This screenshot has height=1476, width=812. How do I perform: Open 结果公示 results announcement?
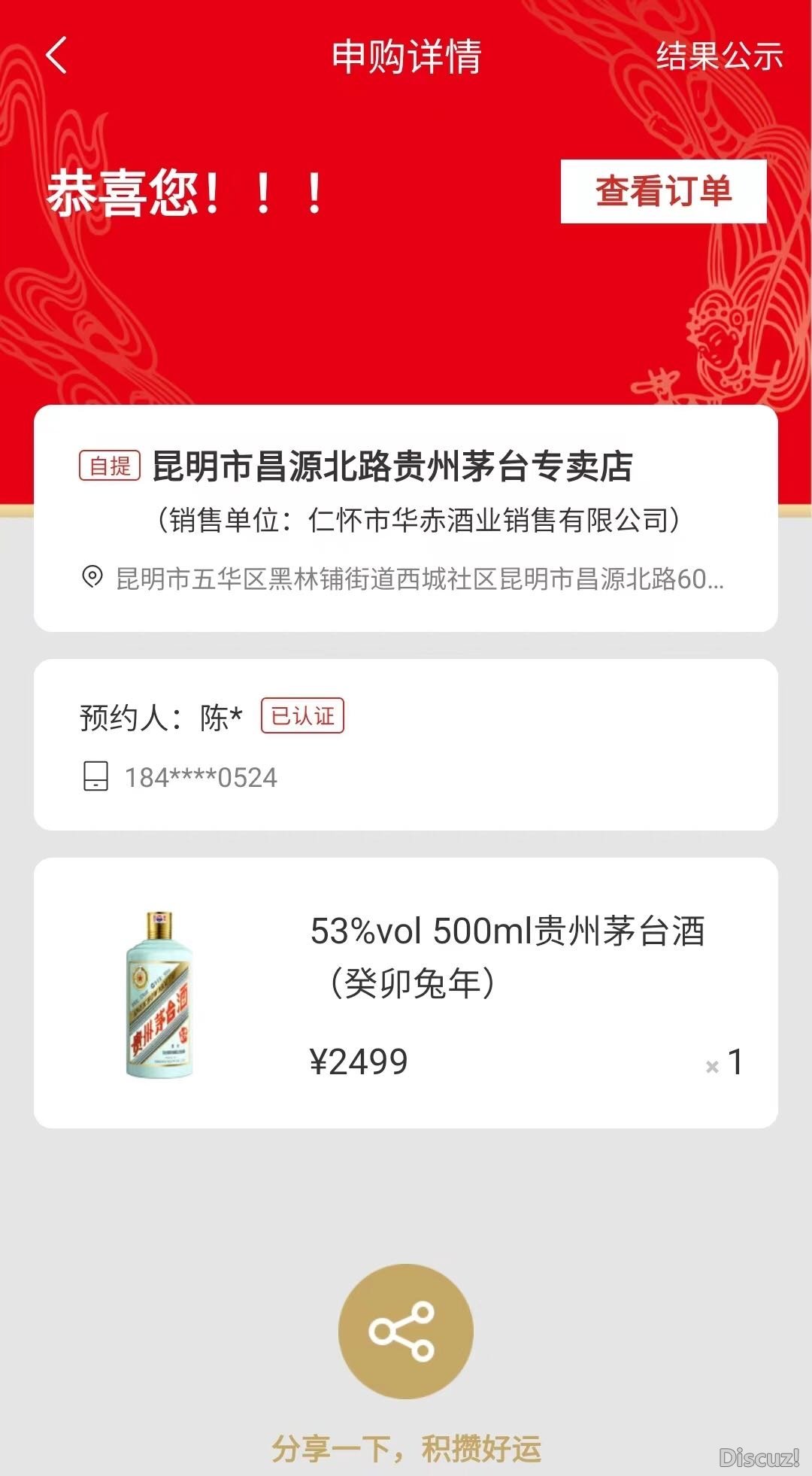tap(719, 56)
